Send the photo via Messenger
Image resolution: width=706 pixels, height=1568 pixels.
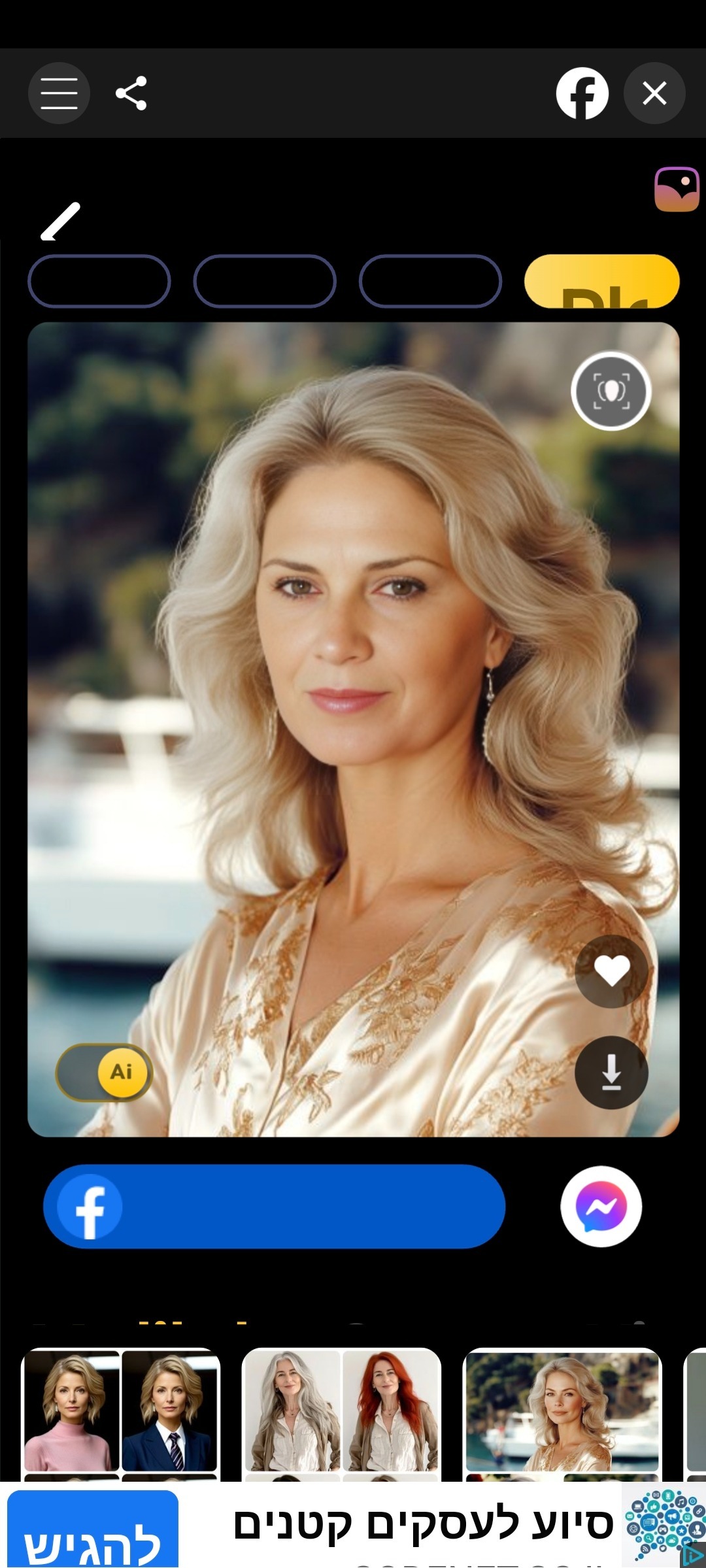(x=601, y=1207)
